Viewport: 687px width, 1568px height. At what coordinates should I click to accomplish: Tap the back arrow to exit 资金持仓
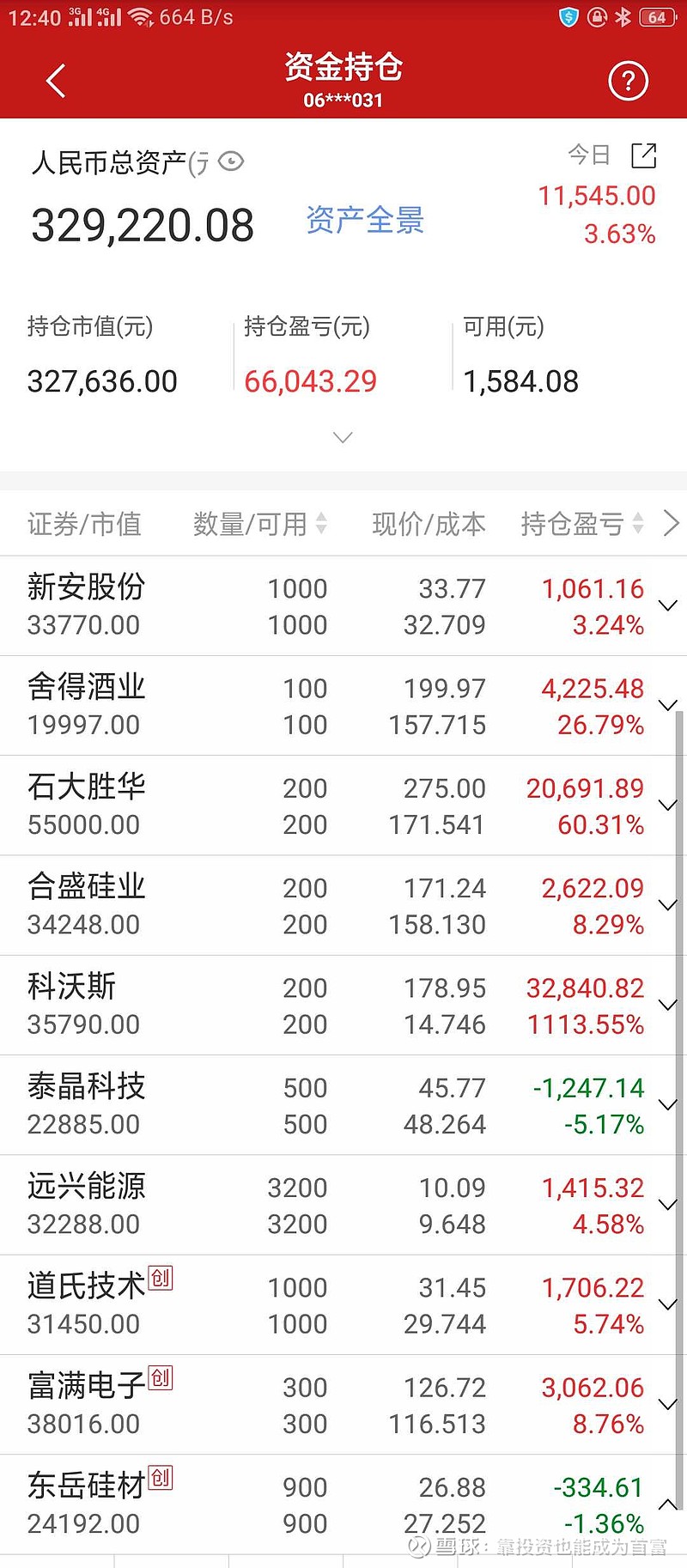[55, 79]
